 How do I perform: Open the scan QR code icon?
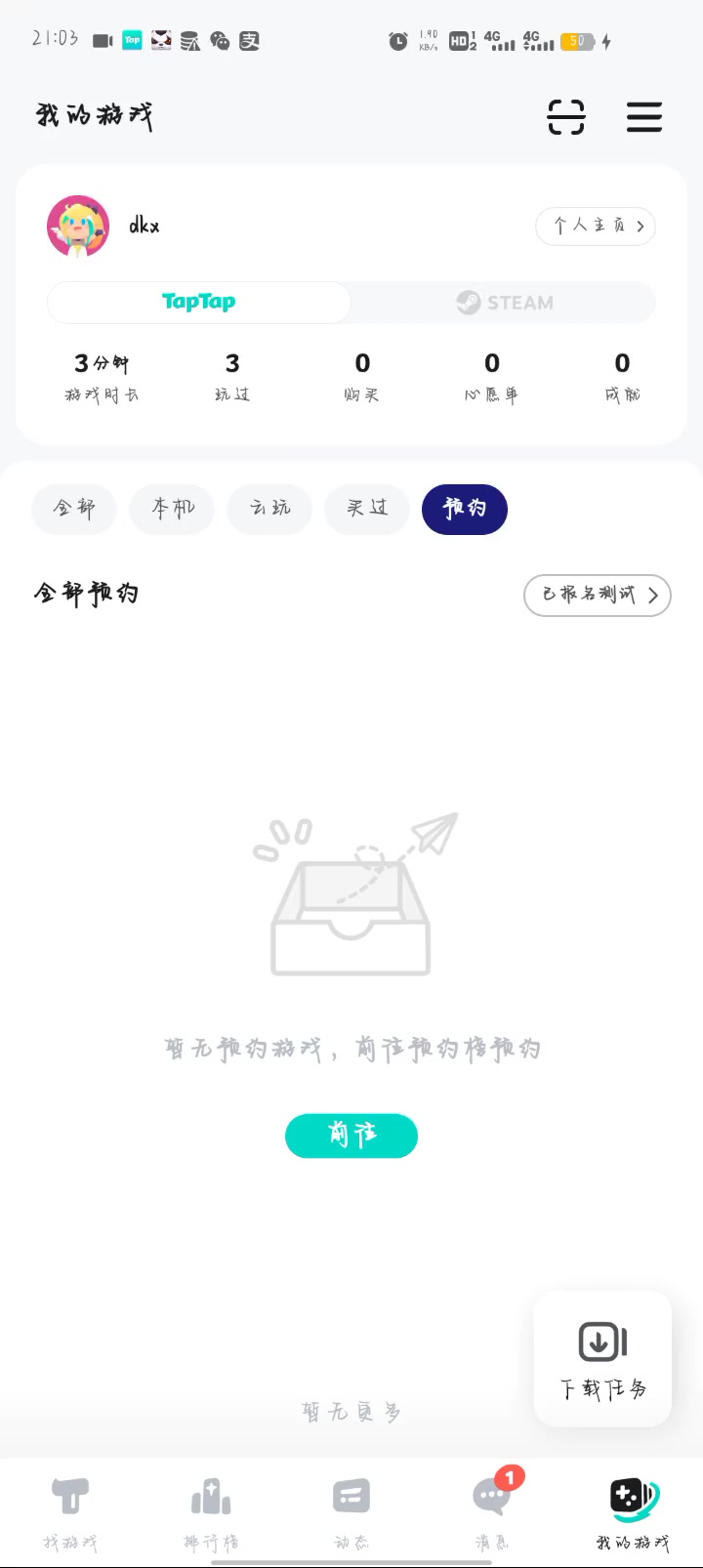point(566,117)
